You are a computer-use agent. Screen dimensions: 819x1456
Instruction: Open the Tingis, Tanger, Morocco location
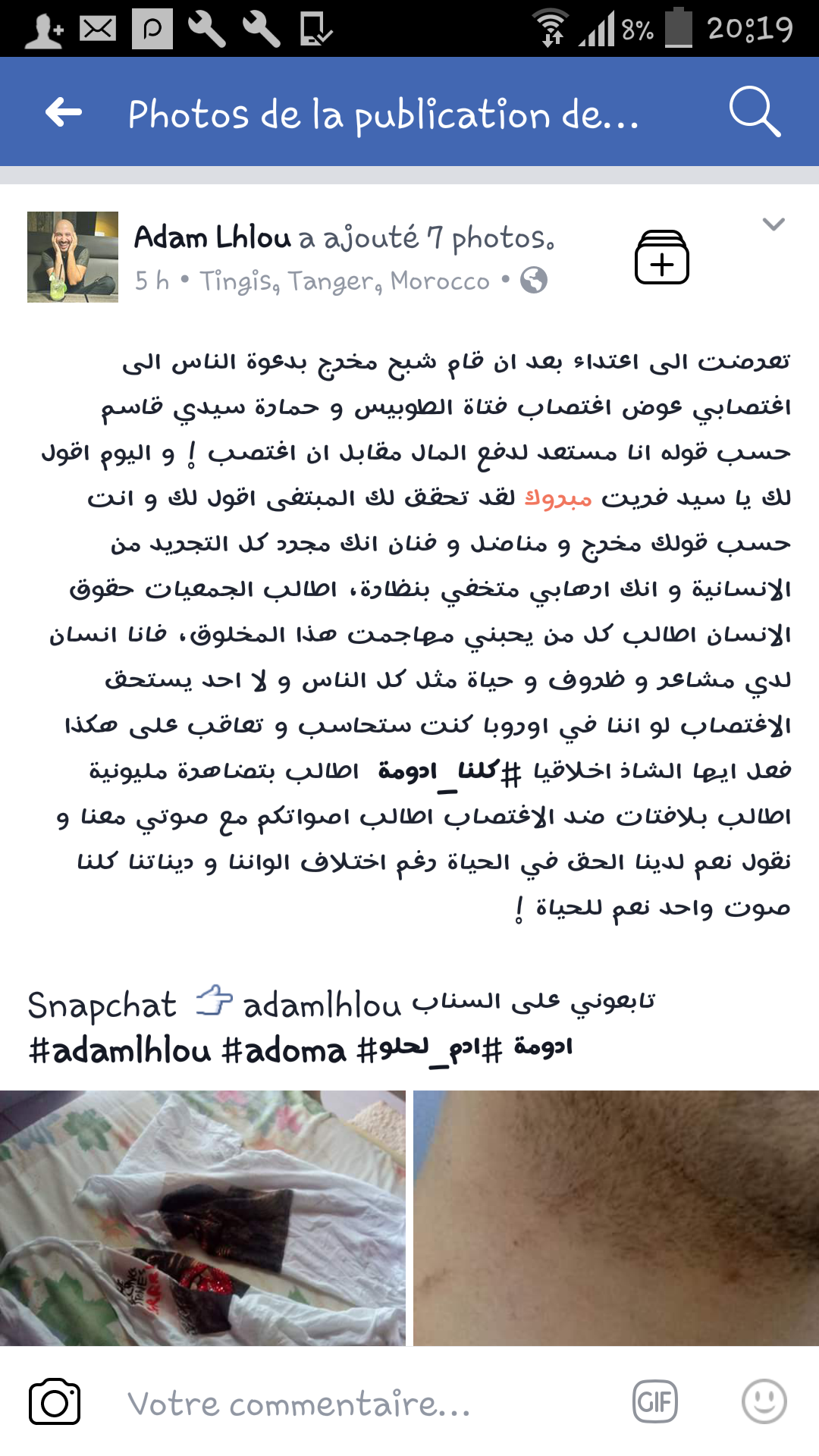point(345,281)
